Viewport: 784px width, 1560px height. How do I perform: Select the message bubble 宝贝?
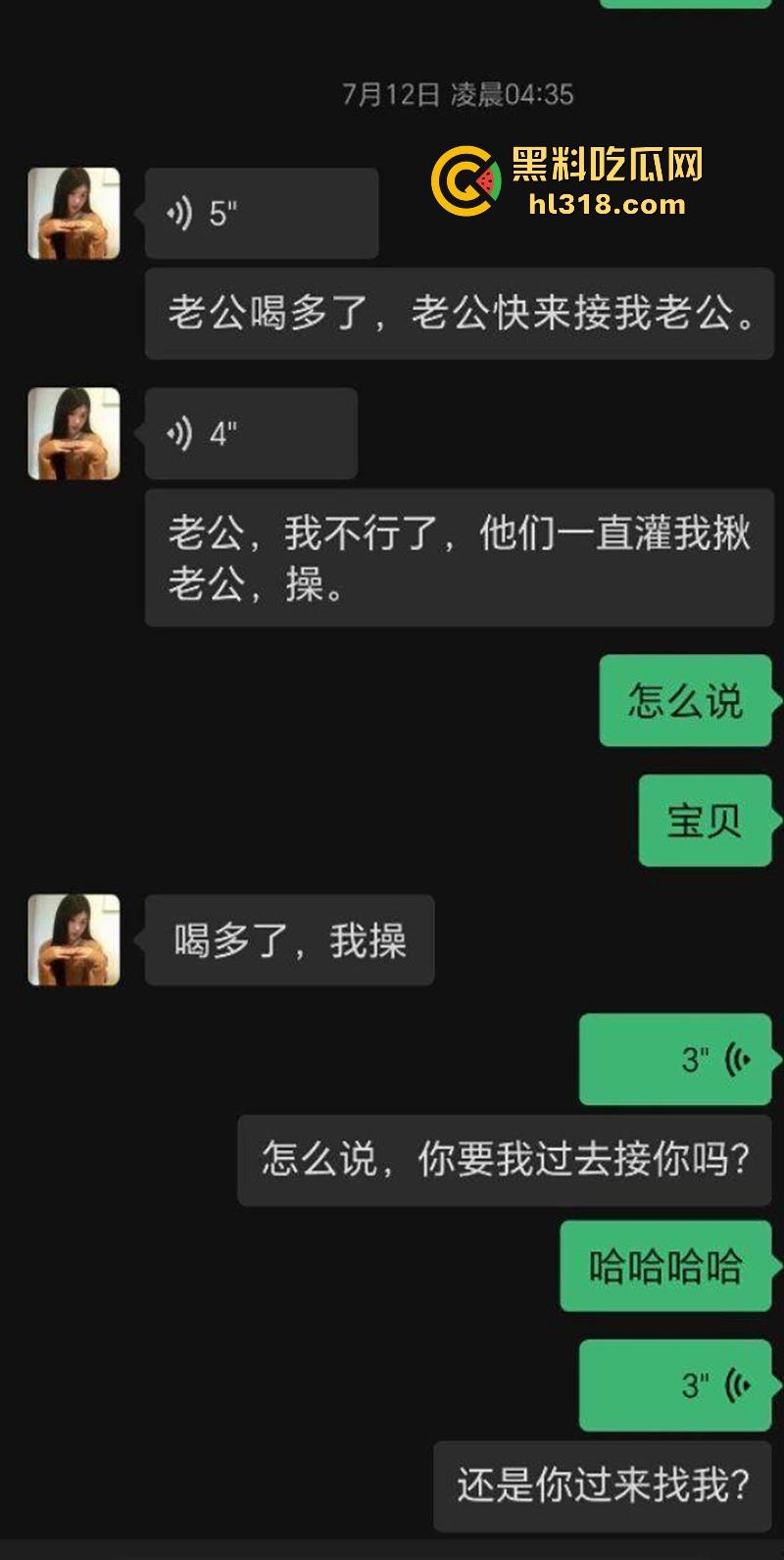704,822
